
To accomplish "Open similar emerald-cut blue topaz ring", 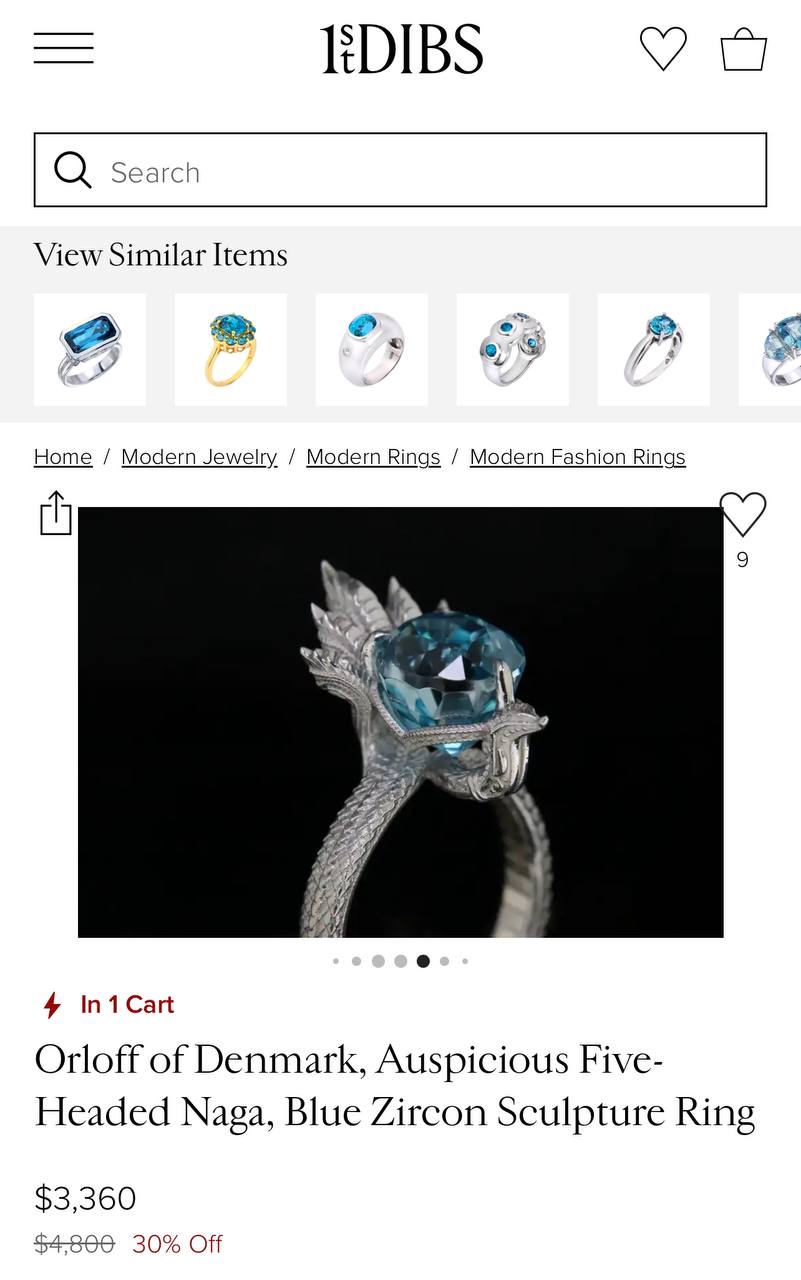I will (x=90, y=349).
